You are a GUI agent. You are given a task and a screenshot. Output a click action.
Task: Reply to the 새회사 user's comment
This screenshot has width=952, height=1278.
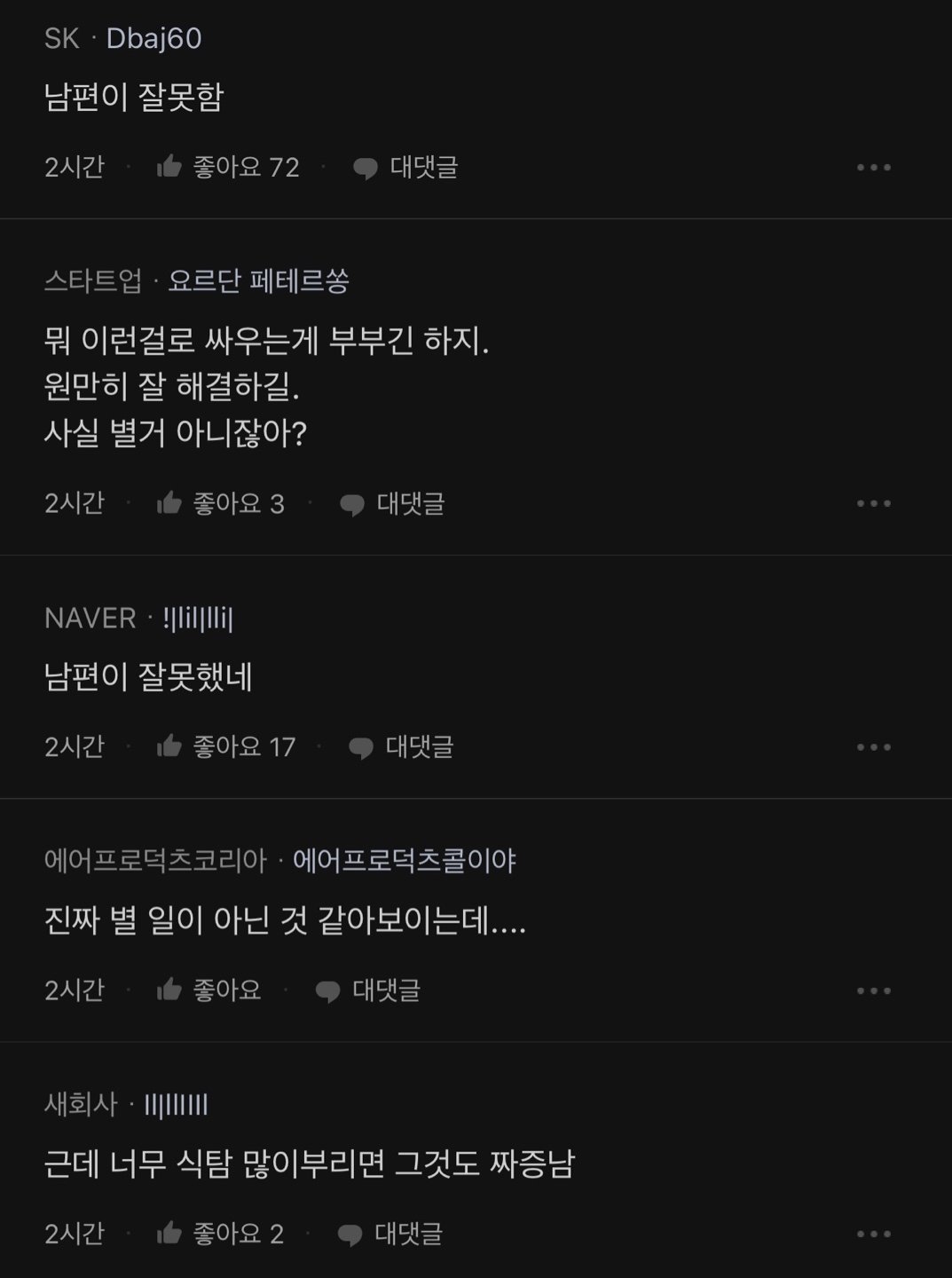390,1234
